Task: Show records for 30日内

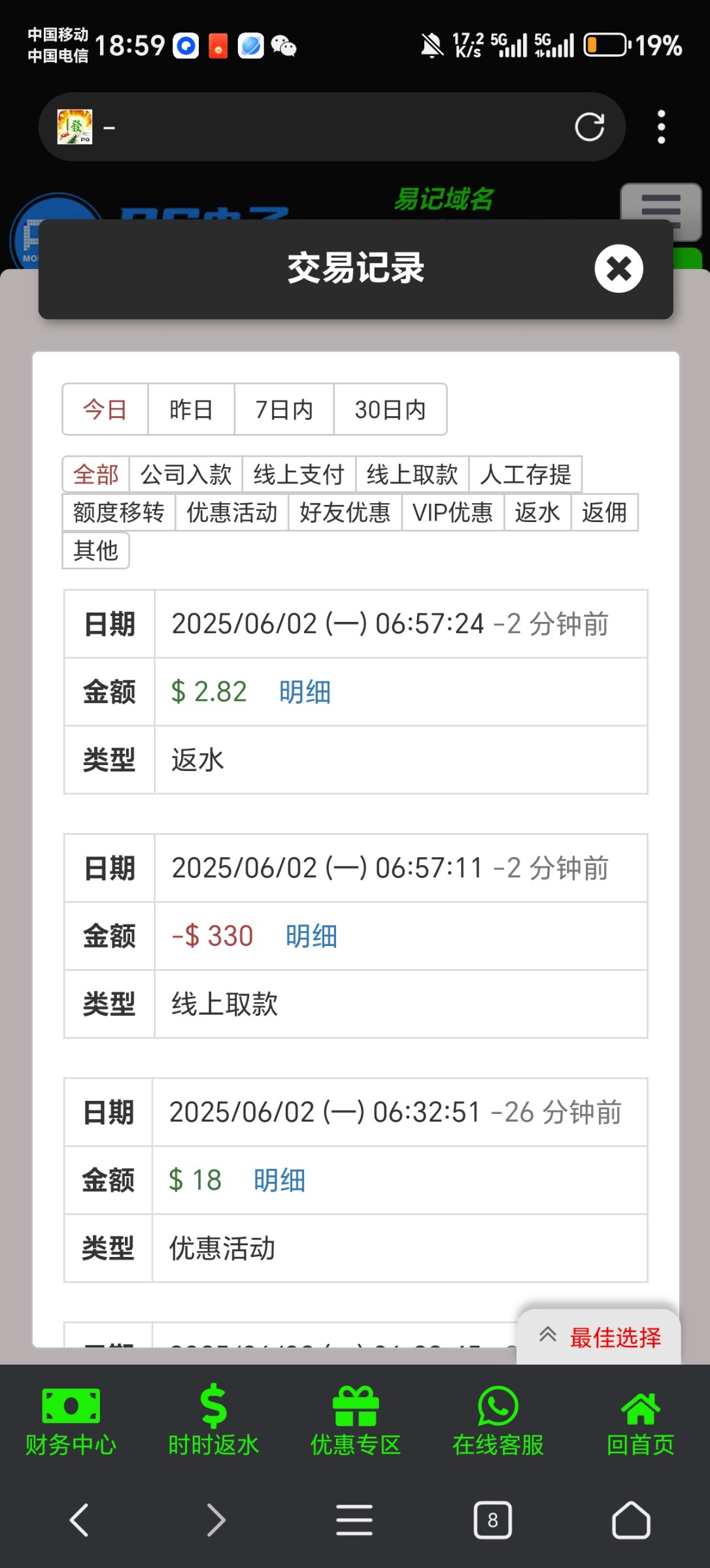Action: [390, 410]
